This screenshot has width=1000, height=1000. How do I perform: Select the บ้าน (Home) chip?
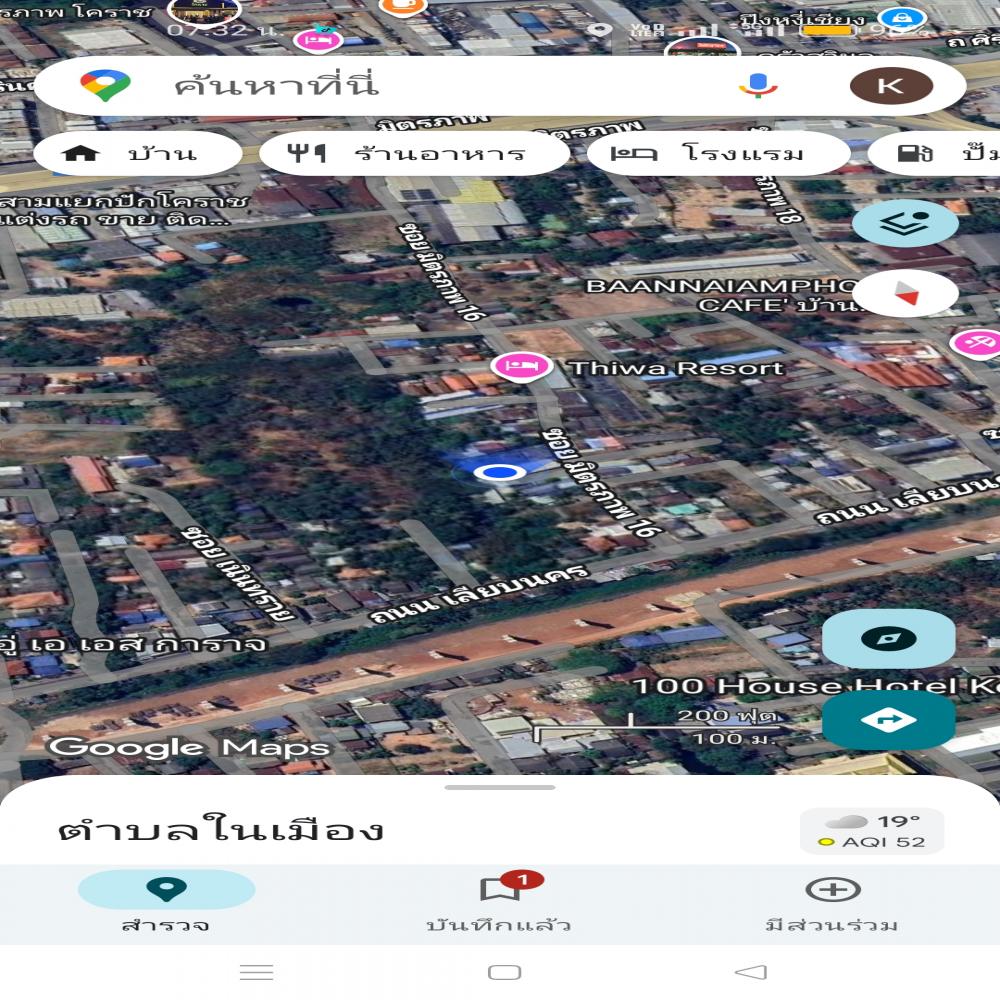[137, 154]
